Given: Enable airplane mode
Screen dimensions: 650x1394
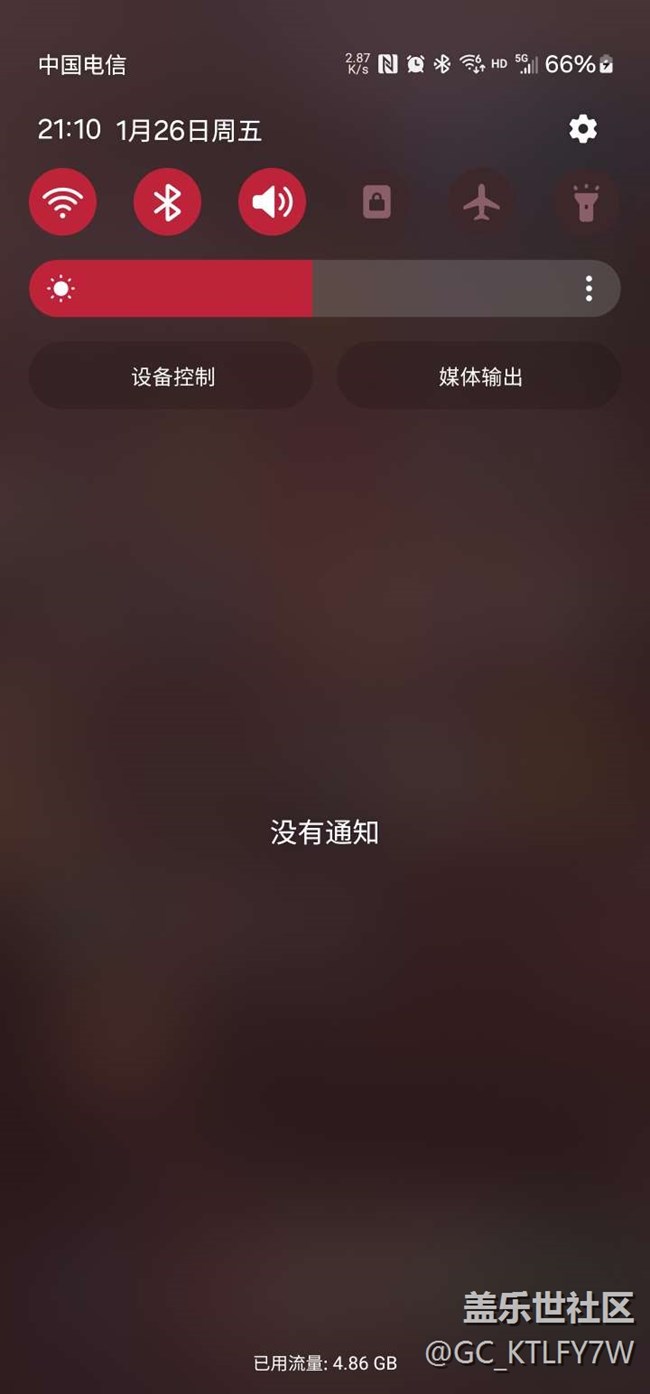Looking at the screenshot, I should coord(482,202).
